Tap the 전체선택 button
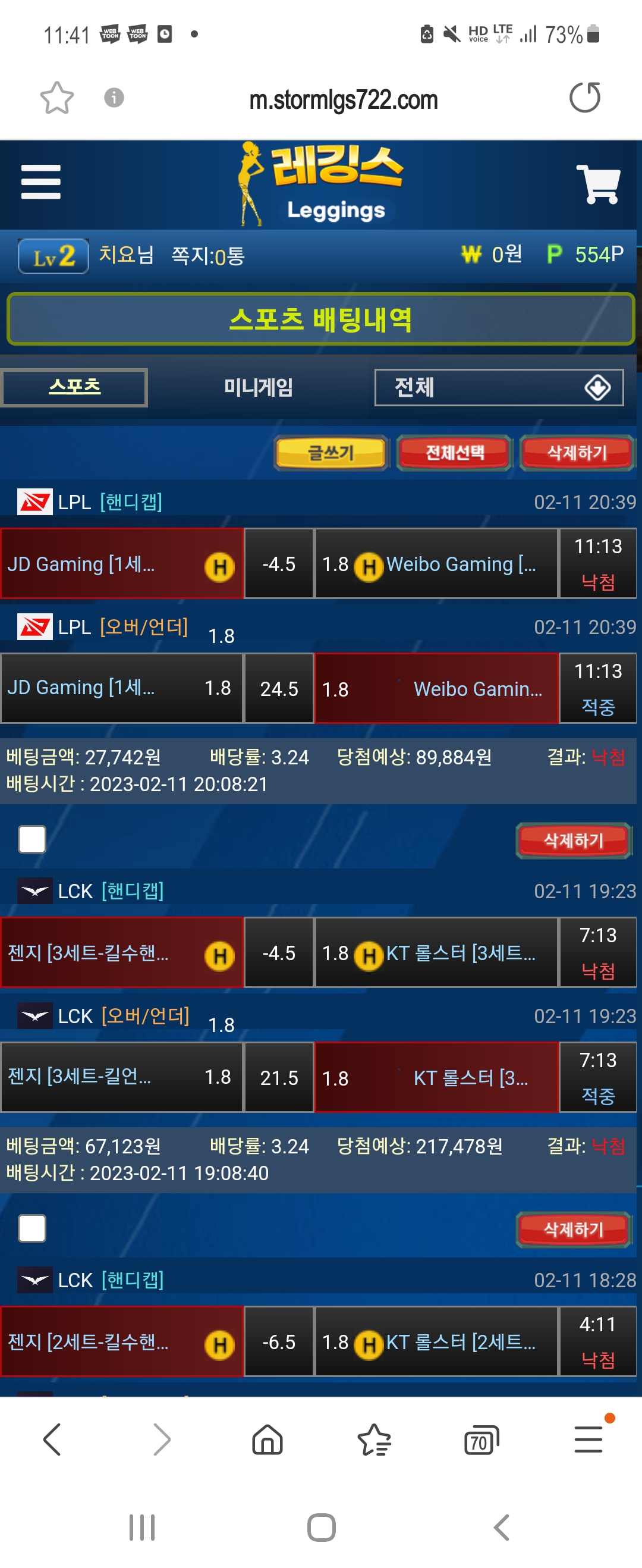This screenshot has height=1568, width=642. 455,453
